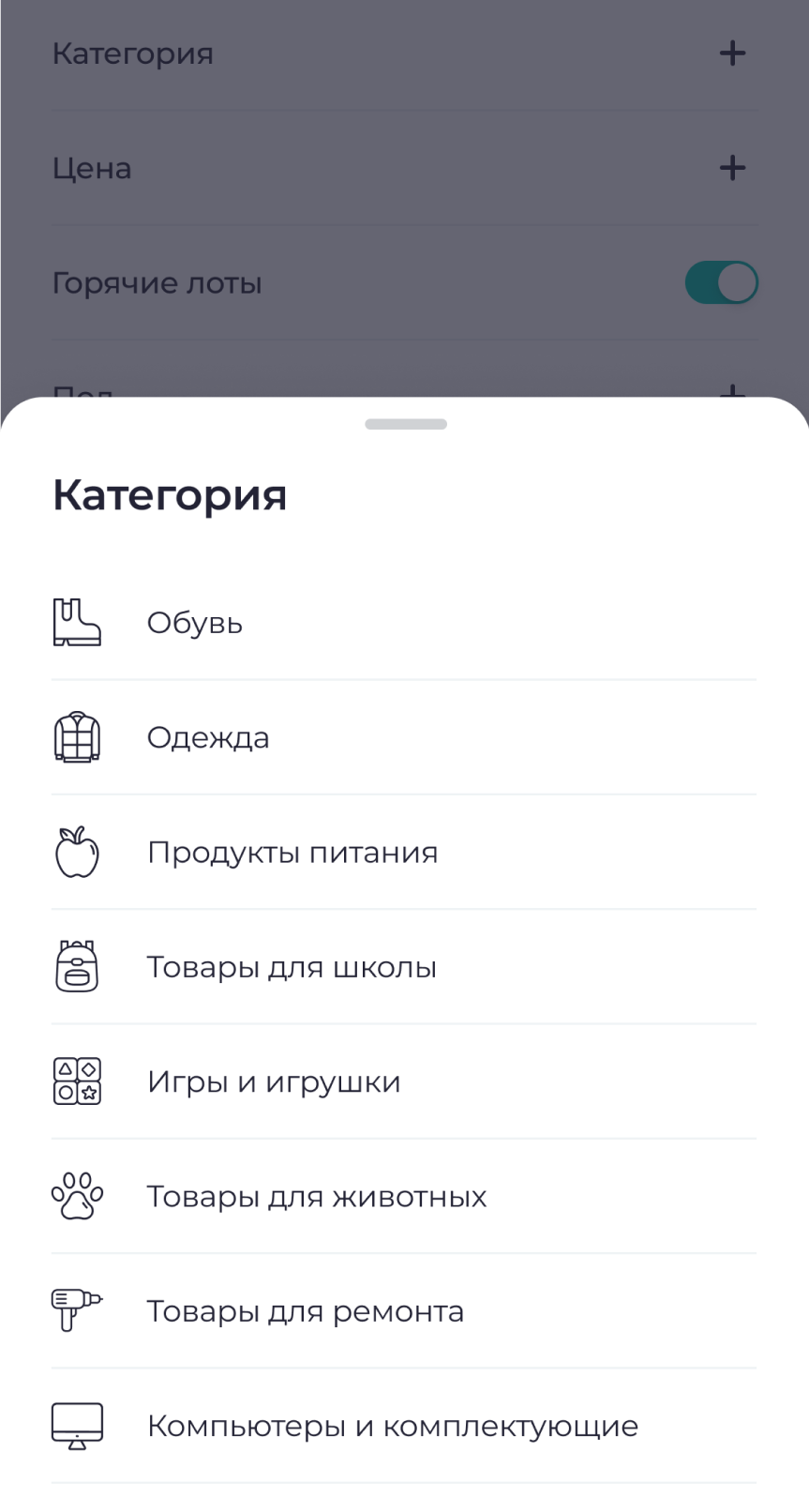Pick Продукты питания from the list
809x1512 pixels.
click(292, 853)
